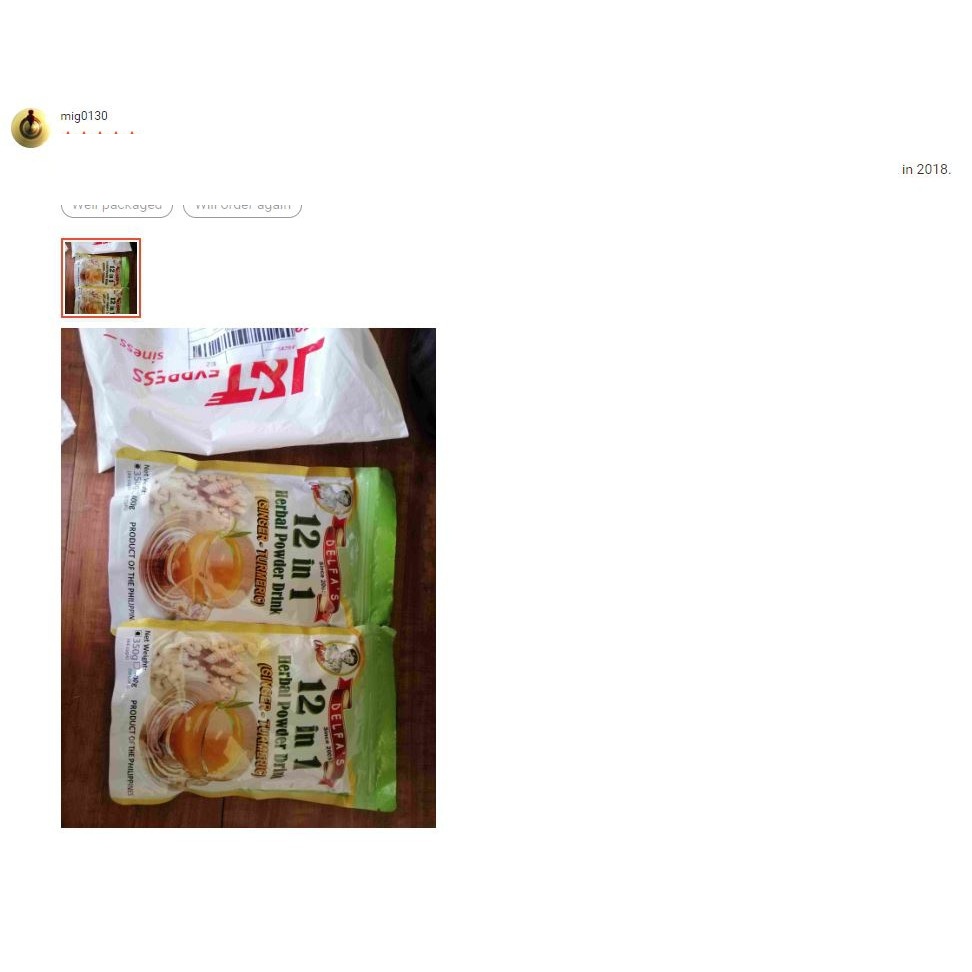Tap the username mig0130

(x=84, y=116)
